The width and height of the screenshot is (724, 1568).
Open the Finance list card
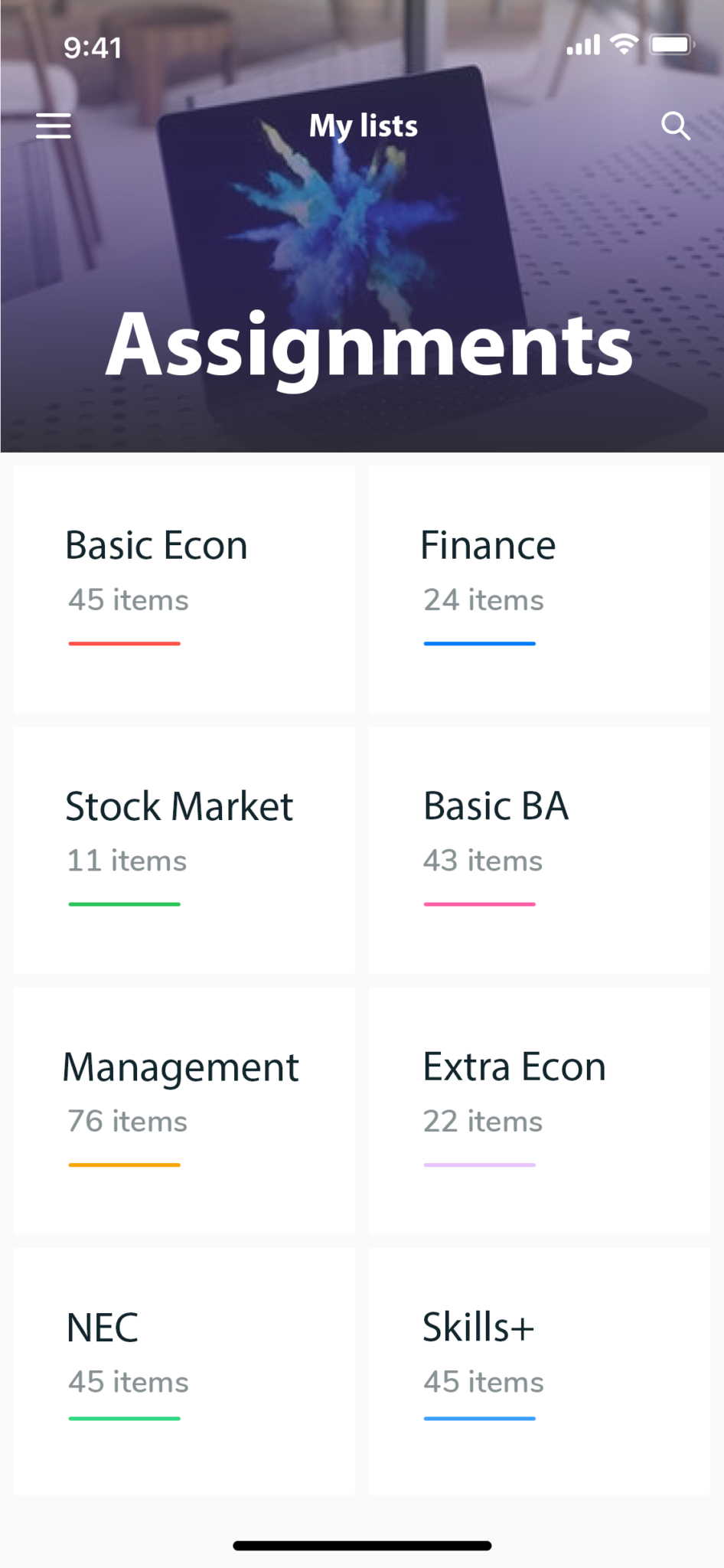tap(540, 590)
